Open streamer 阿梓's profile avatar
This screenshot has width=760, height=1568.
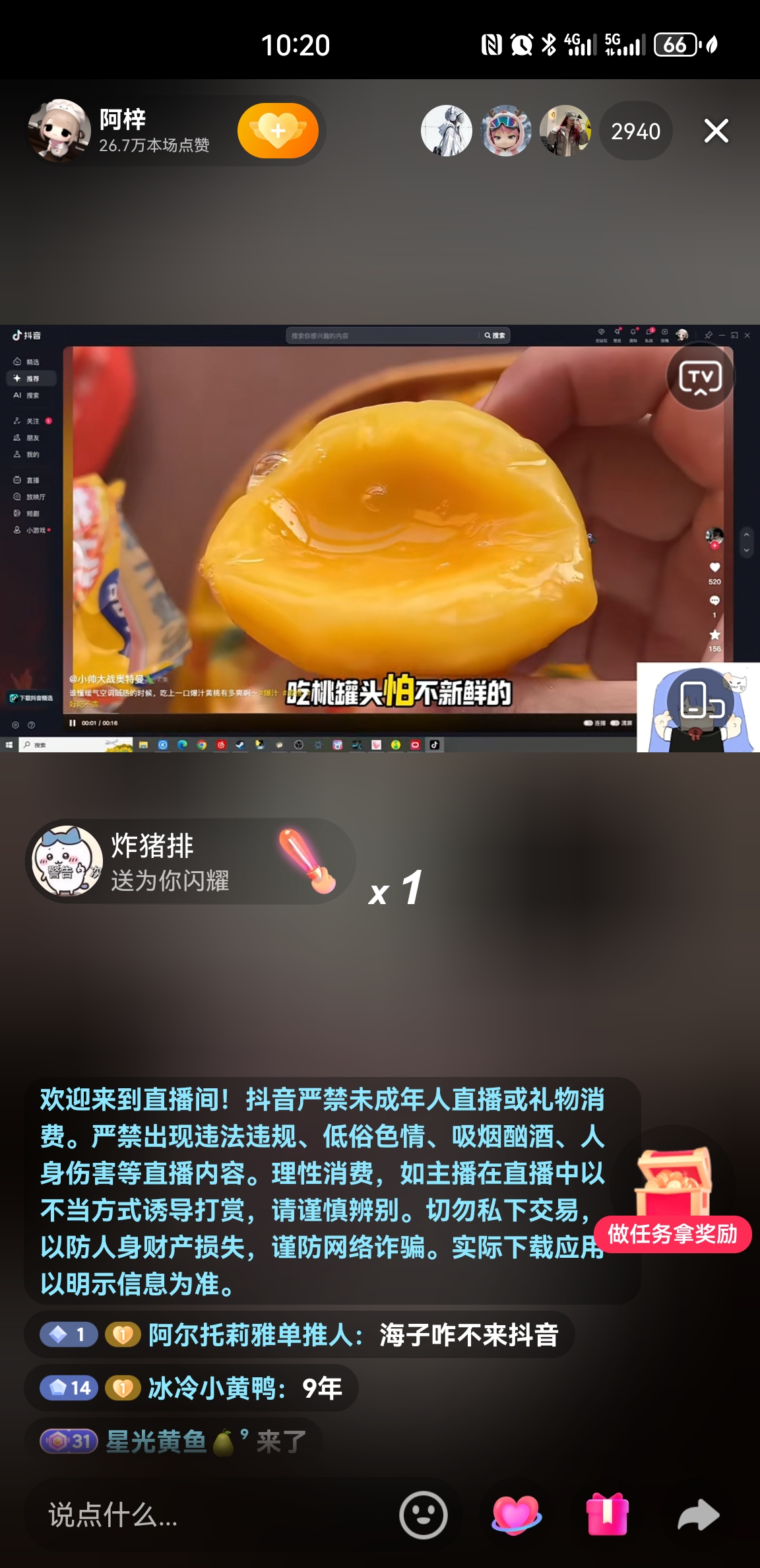click(x=59, y=131)
